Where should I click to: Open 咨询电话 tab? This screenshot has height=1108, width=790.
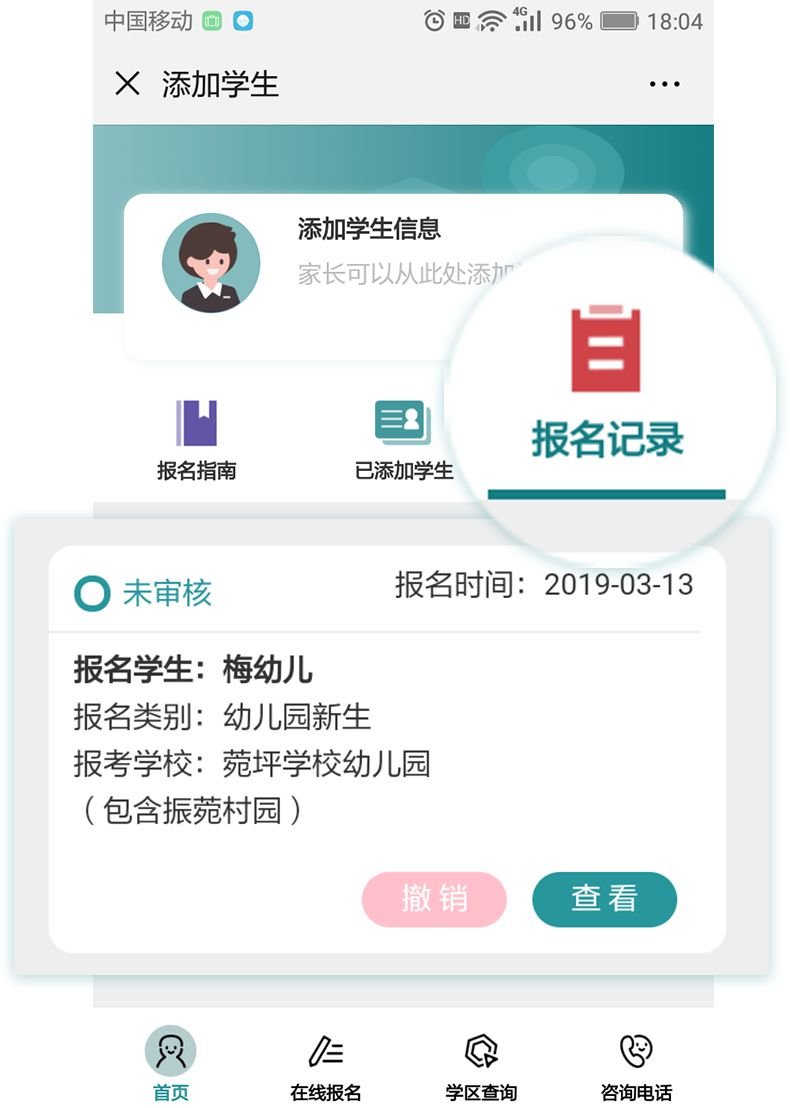[636, 1064]
